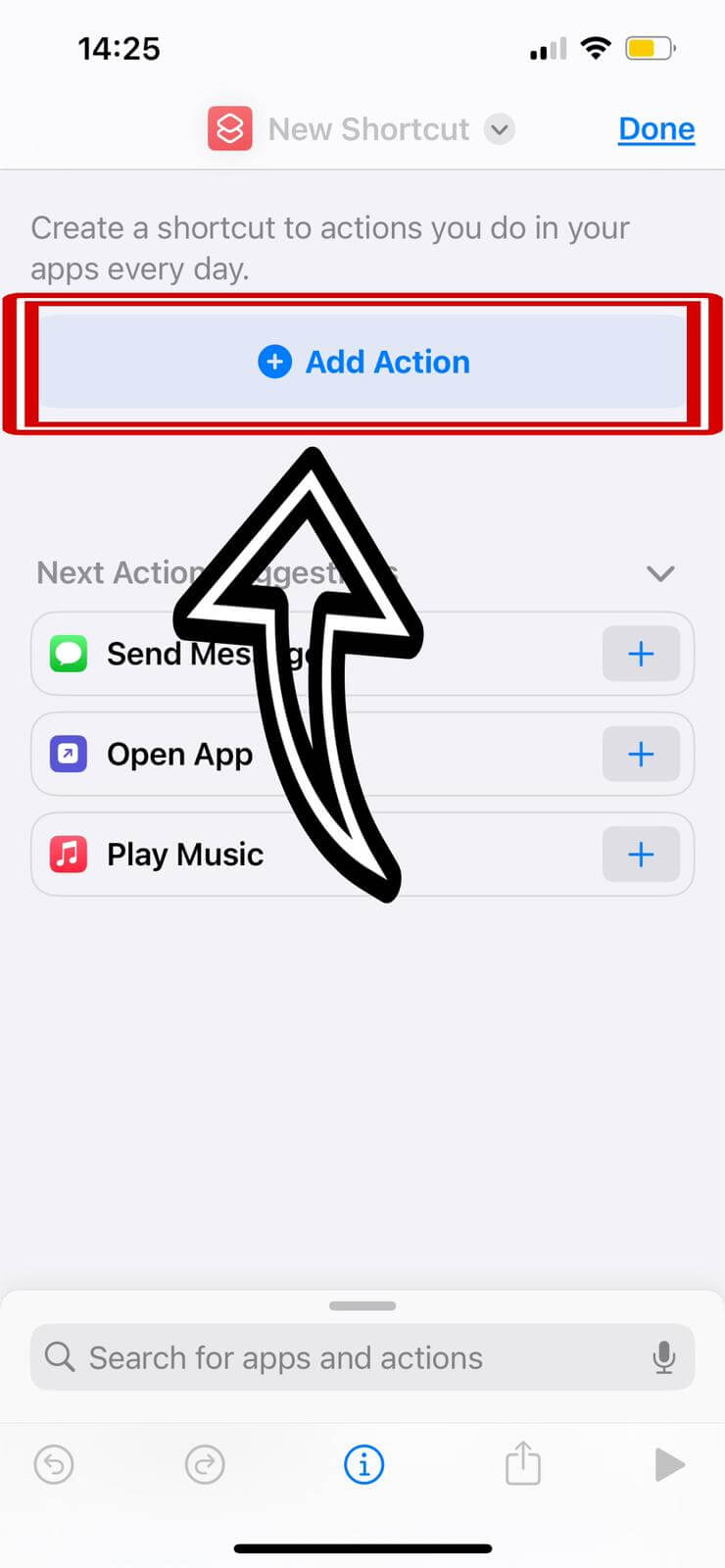The width and height of the screenshot is (725, 1568).
Task: Select the redo arrow in the bottom toolbar
Action: (204, 1464)
